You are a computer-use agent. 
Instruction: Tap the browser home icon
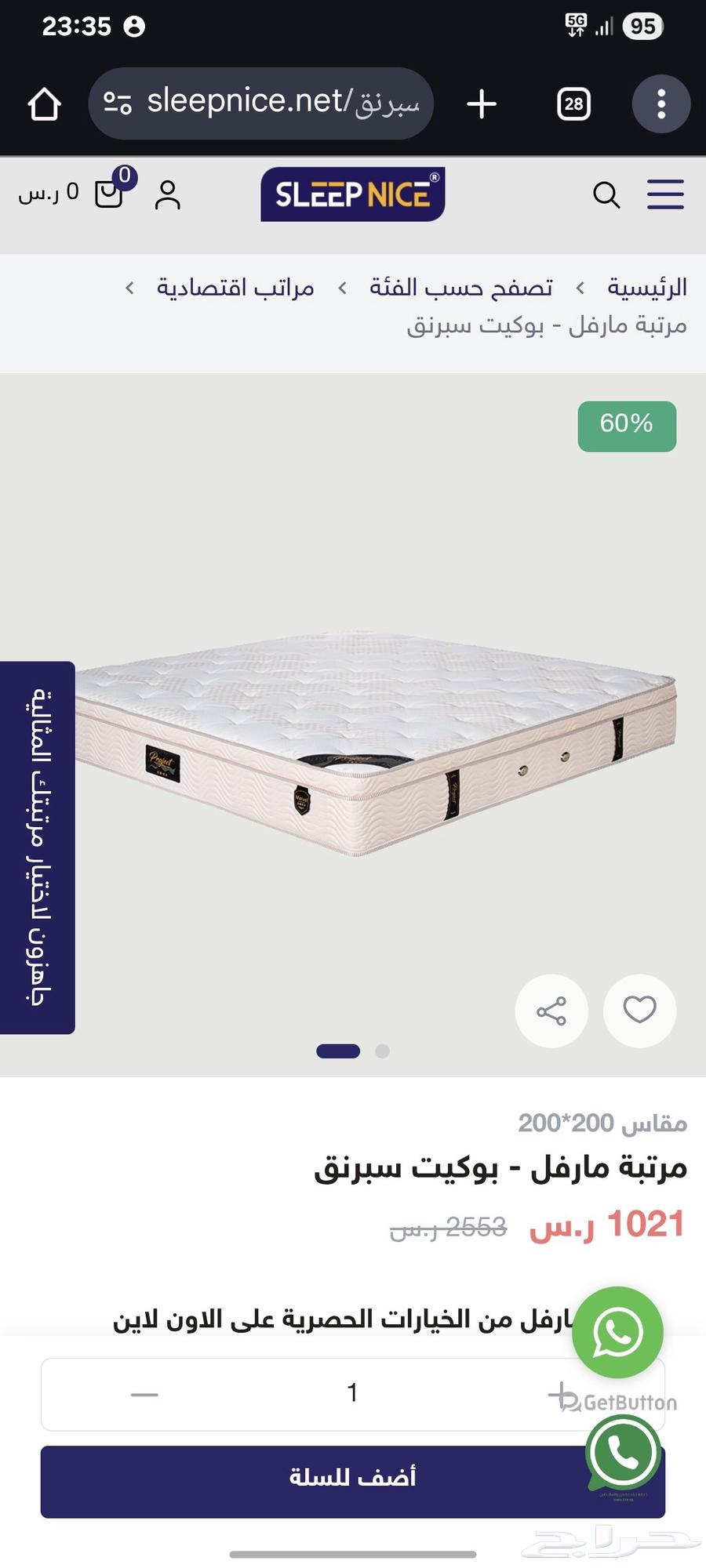coord(43,103)
